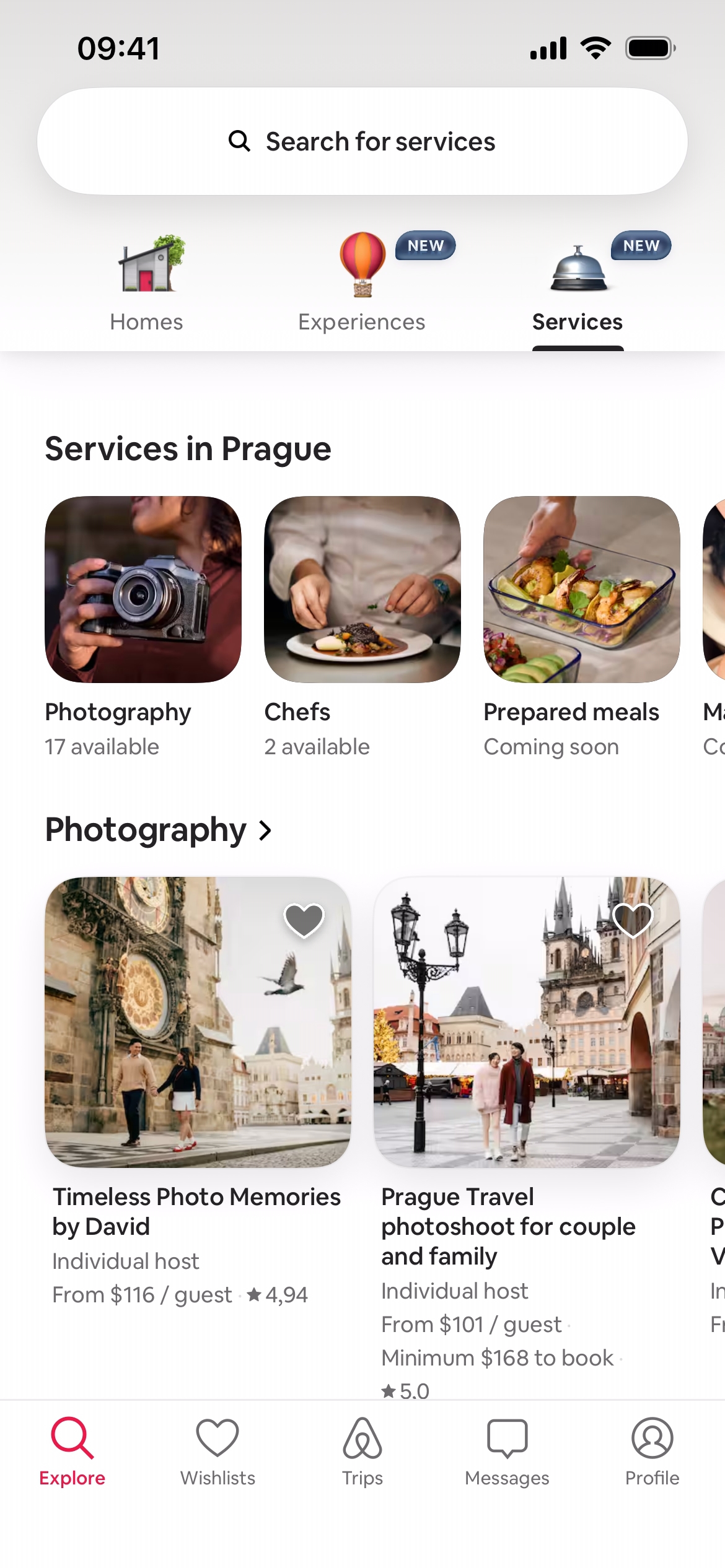Save Timeless Photo Memories by David to wishlist
The image size is (725, 1568).
coord(304,920)
